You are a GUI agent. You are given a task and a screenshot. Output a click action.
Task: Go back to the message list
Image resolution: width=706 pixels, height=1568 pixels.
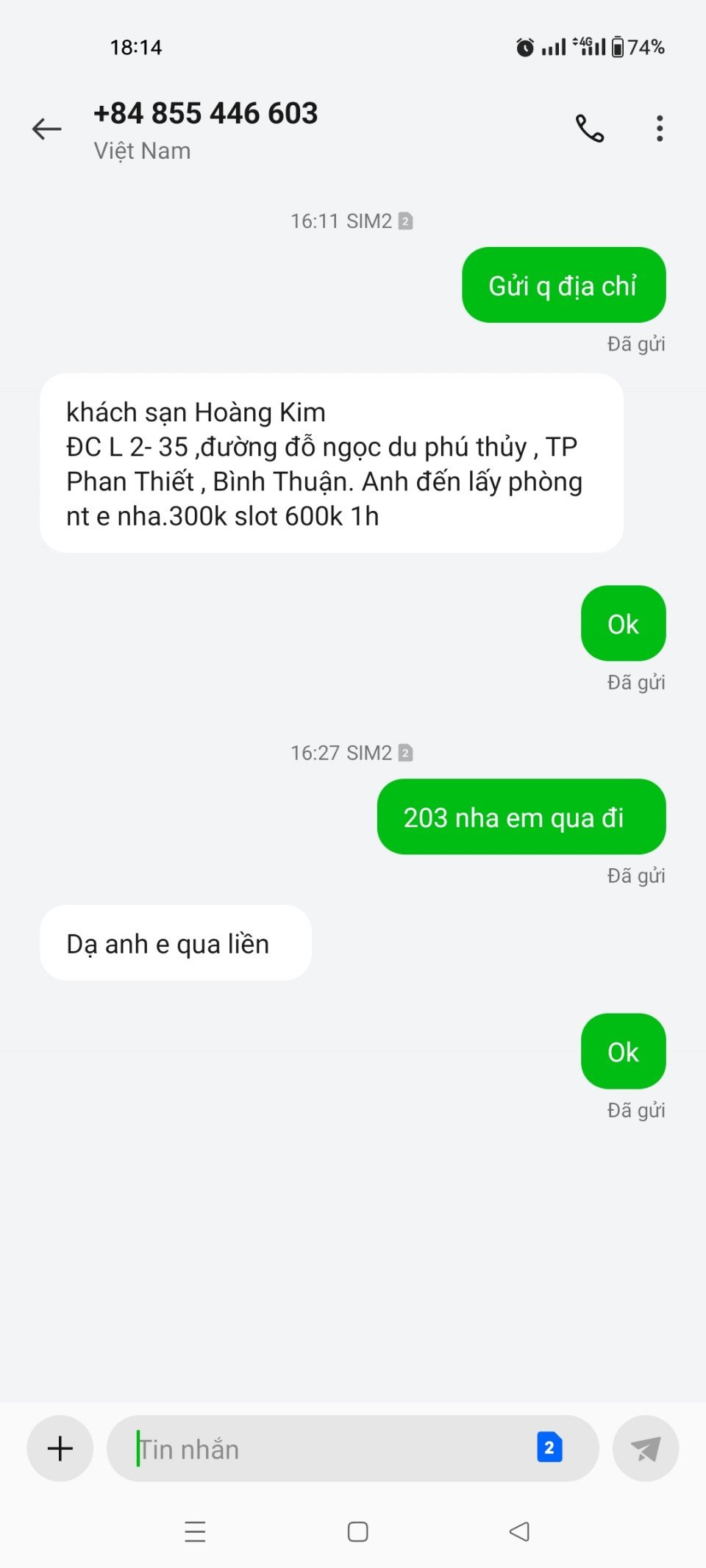pyautogui.click(x=47, y=129)
